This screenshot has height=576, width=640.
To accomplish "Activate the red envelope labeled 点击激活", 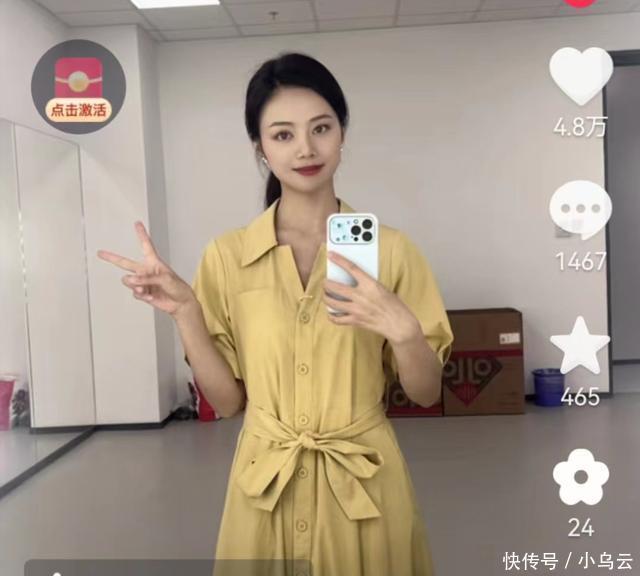I will [x=78, y=88].
